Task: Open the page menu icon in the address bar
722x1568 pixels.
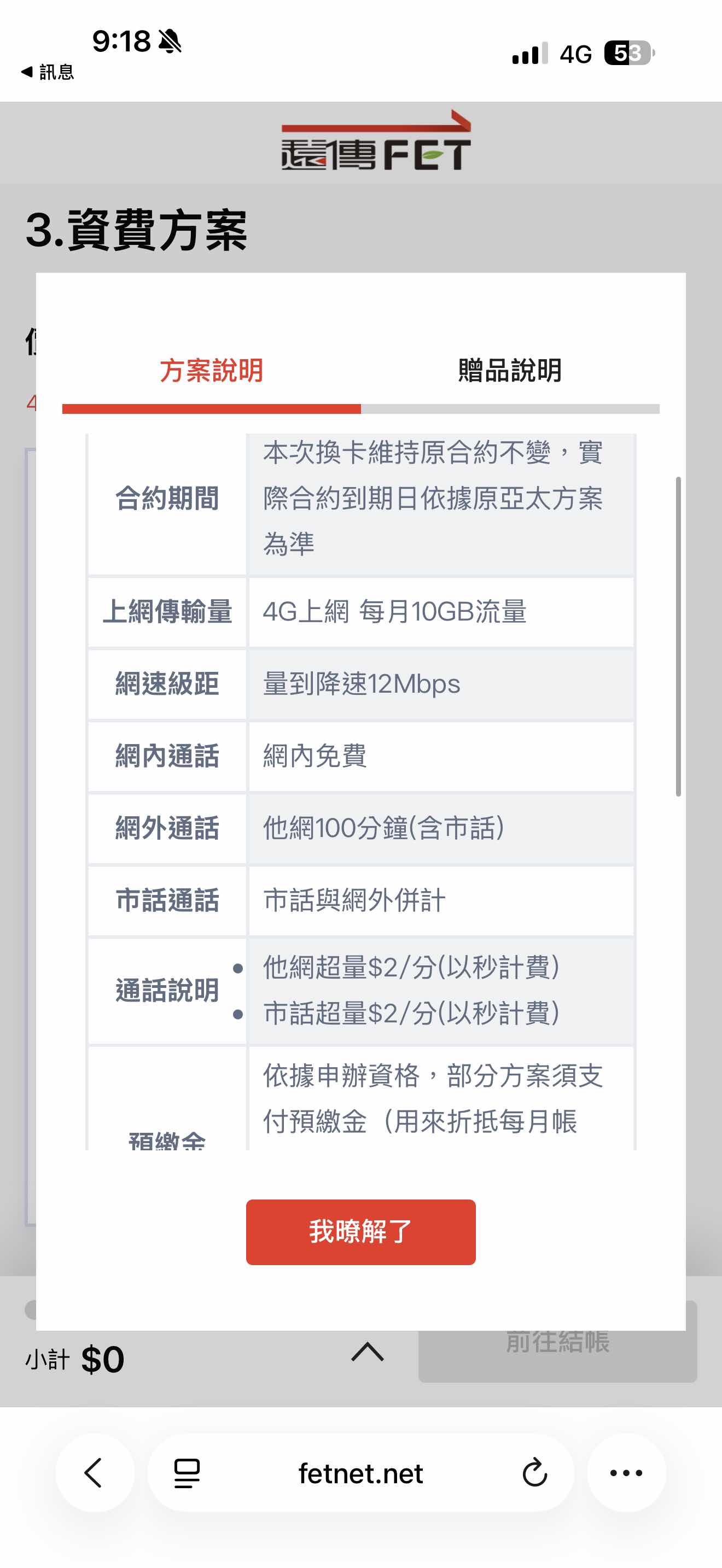Action: [187, 1472]
